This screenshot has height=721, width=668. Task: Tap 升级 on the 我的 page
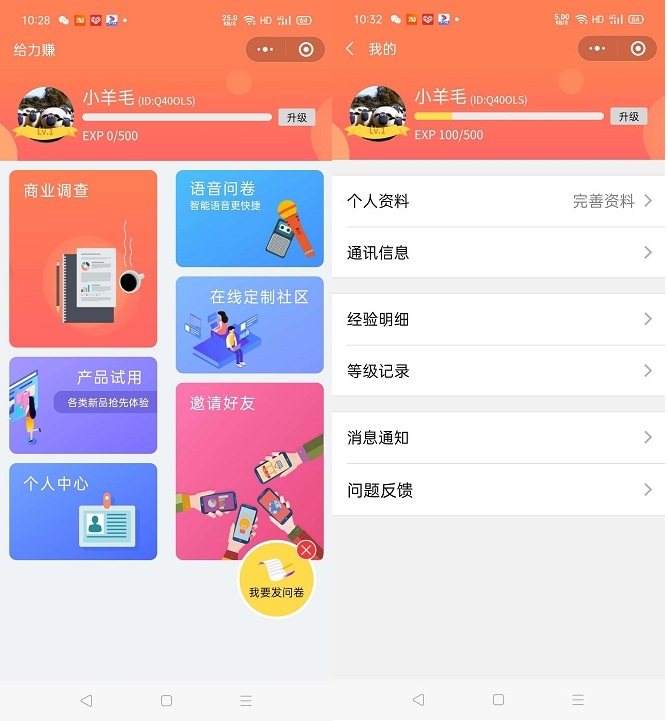pyautogui.click(x=628, y=117)
